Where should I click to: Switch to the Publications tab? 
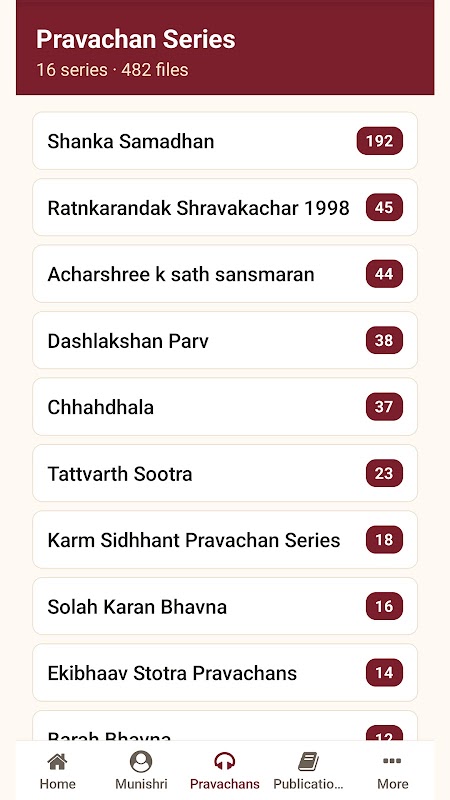point(309,770)
